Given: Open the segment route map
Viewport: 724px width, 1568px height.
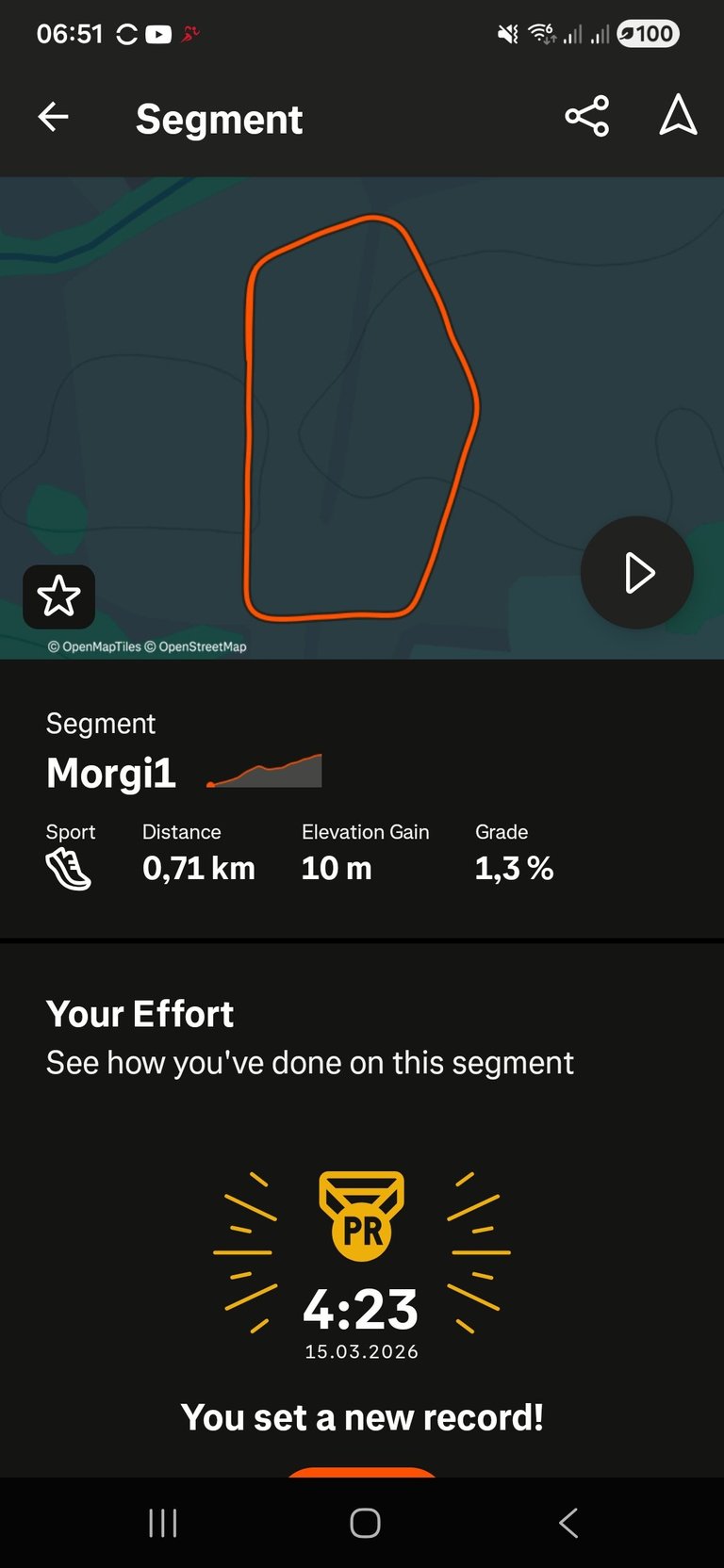Looking at the screenshot, I should click(x=362, y=415).
